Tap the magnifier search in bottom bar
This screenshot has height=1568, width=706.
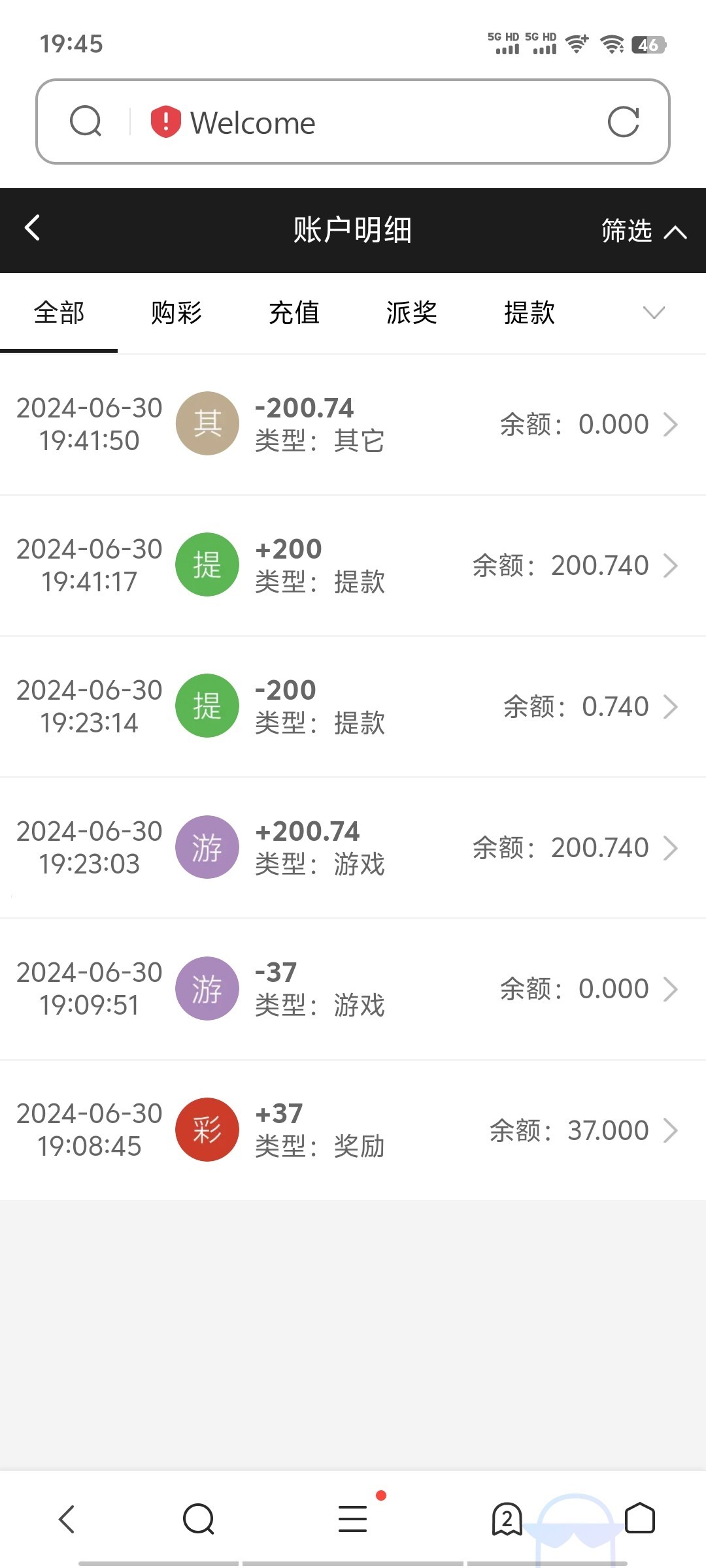(197, 1519)
